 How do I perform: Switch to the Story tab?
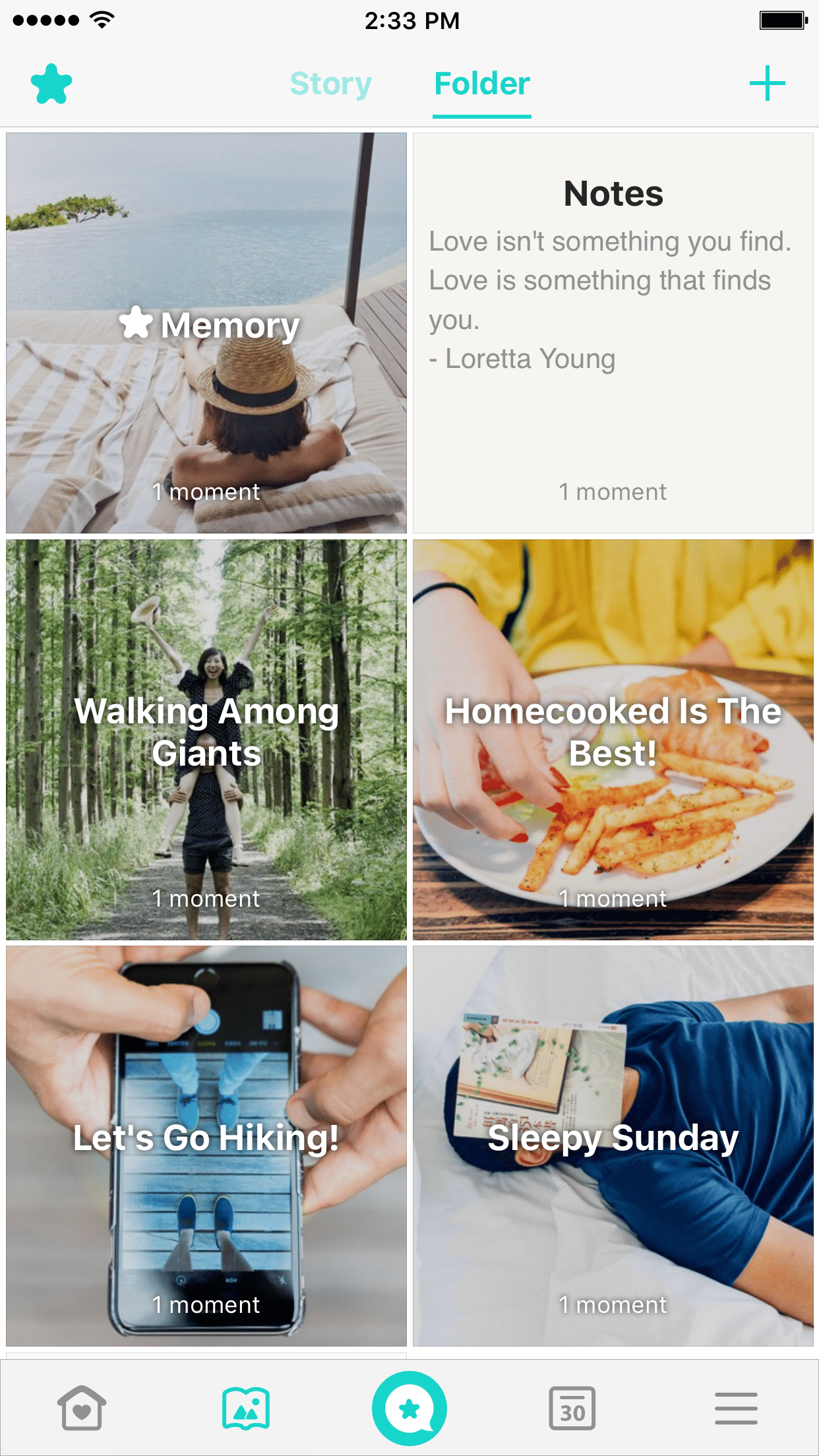[330, 84]
